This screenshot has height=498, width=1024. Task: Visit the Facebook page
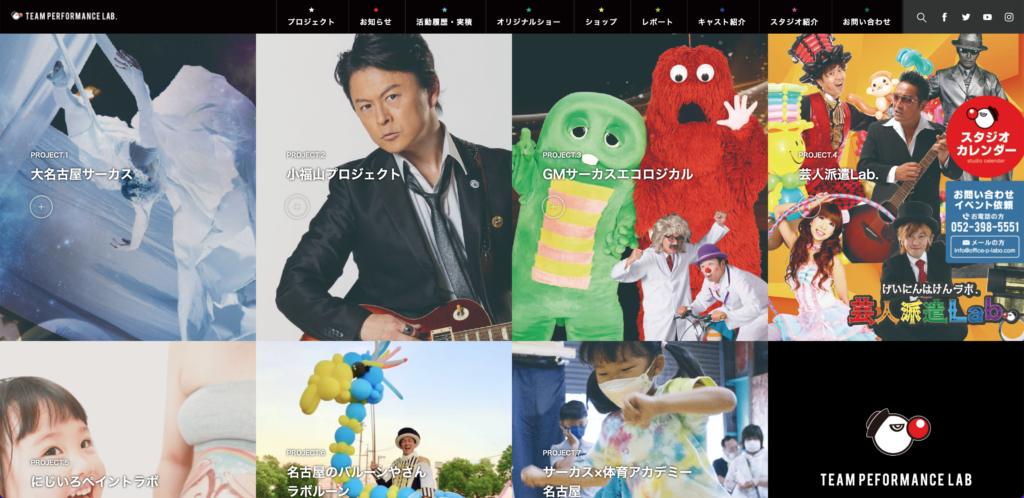coord(944,17)
